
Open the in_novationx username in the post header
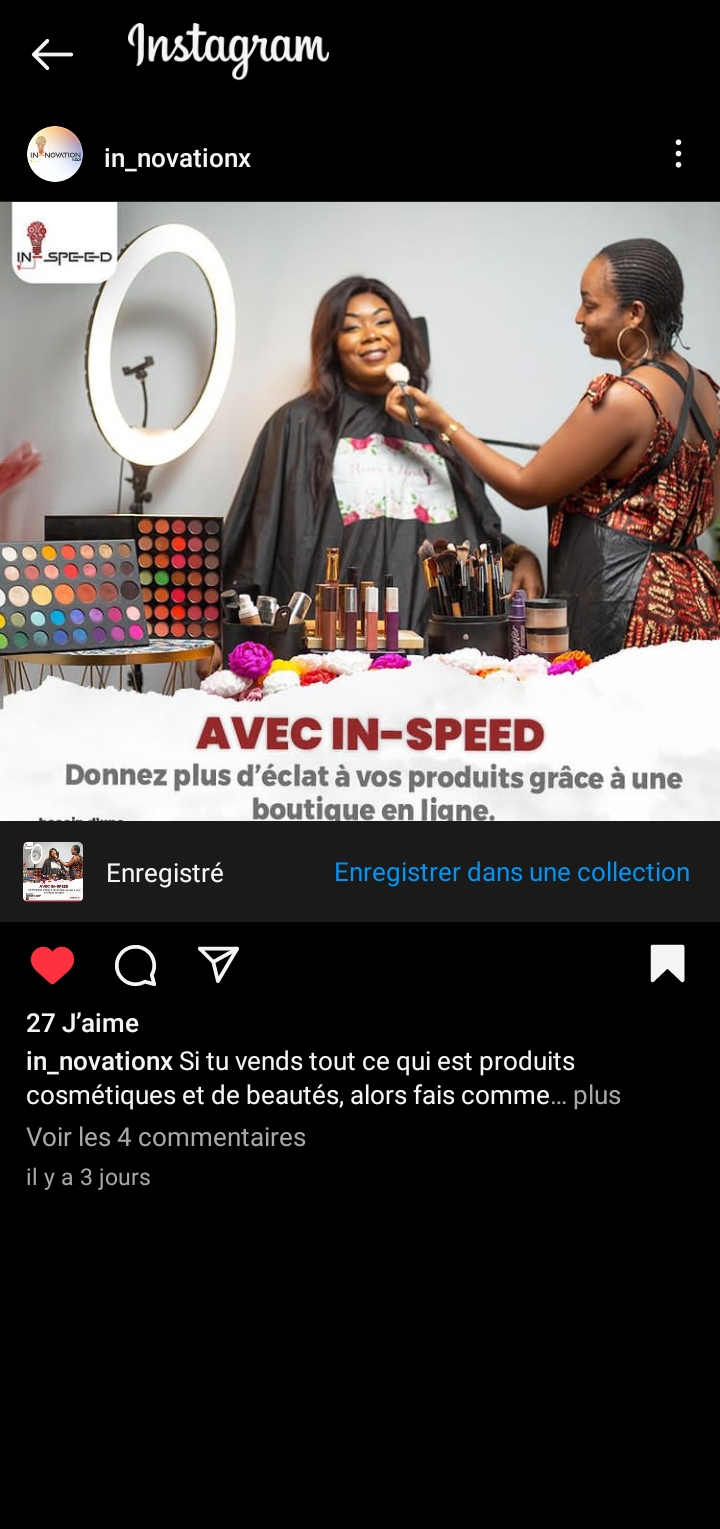tap(177, 158)
